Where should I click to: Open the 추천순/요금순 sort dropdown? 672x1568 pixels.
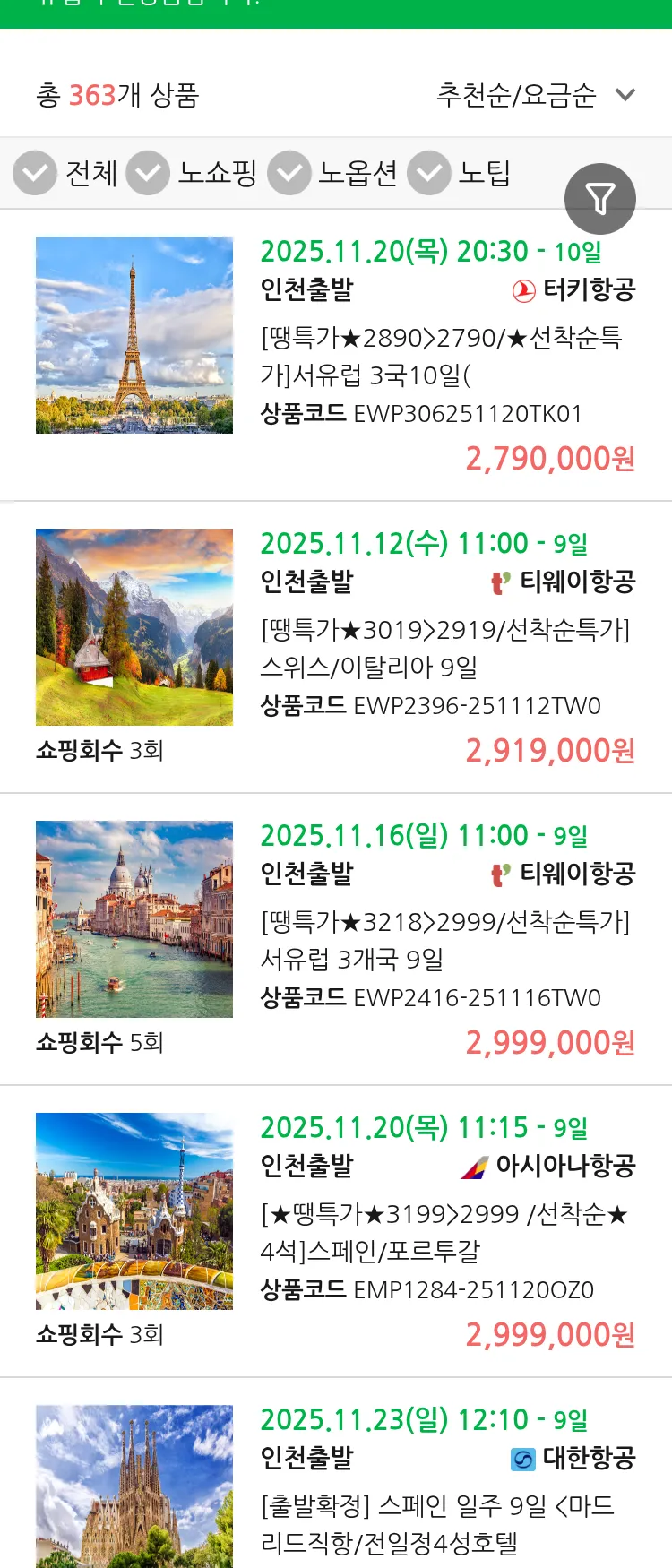pos(532,94)
